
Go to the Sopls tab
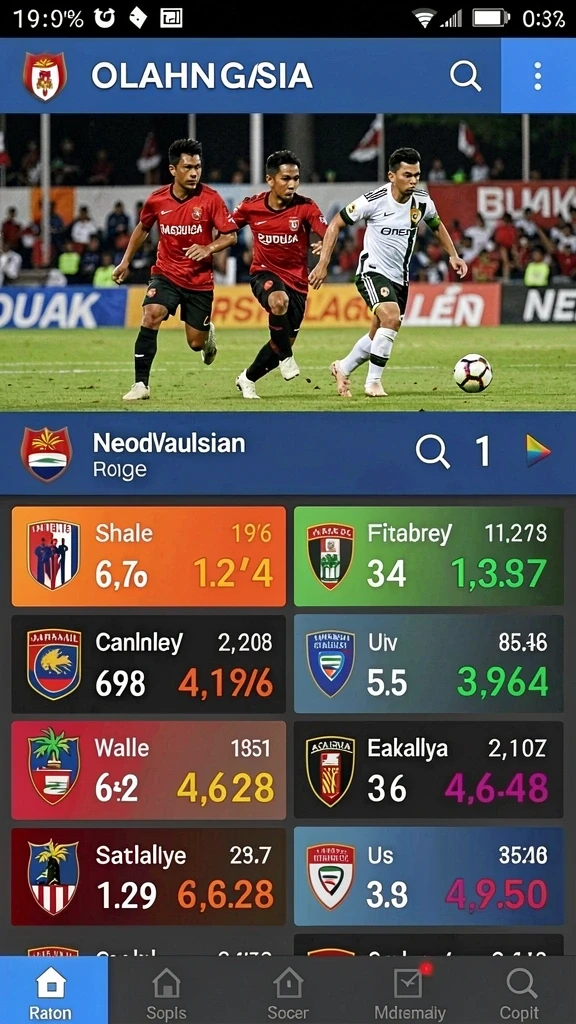point(166,991)
